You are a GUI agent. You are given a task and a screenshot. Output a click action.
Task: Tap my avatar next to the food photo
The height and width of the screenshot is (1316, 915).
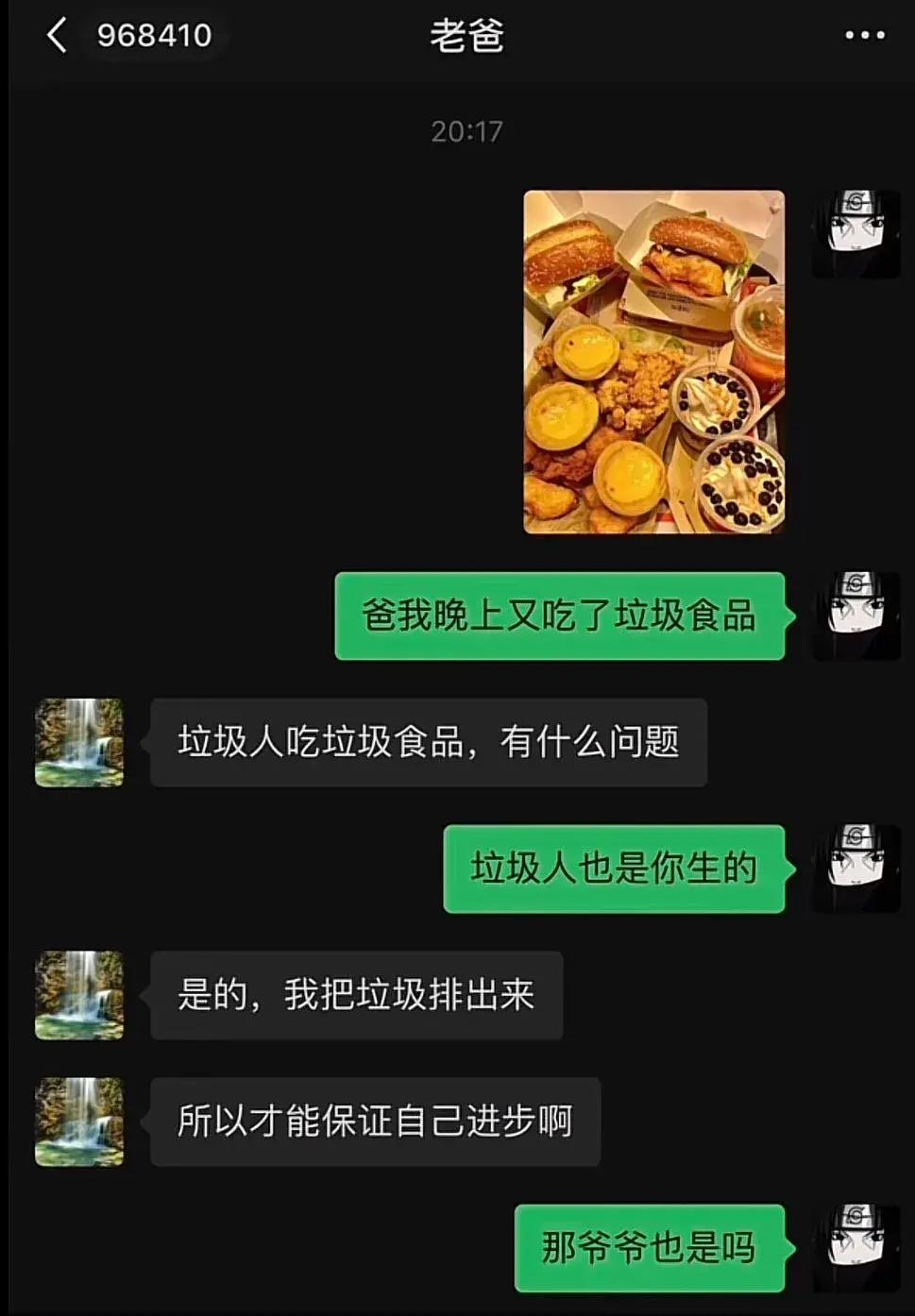(856, 233)
